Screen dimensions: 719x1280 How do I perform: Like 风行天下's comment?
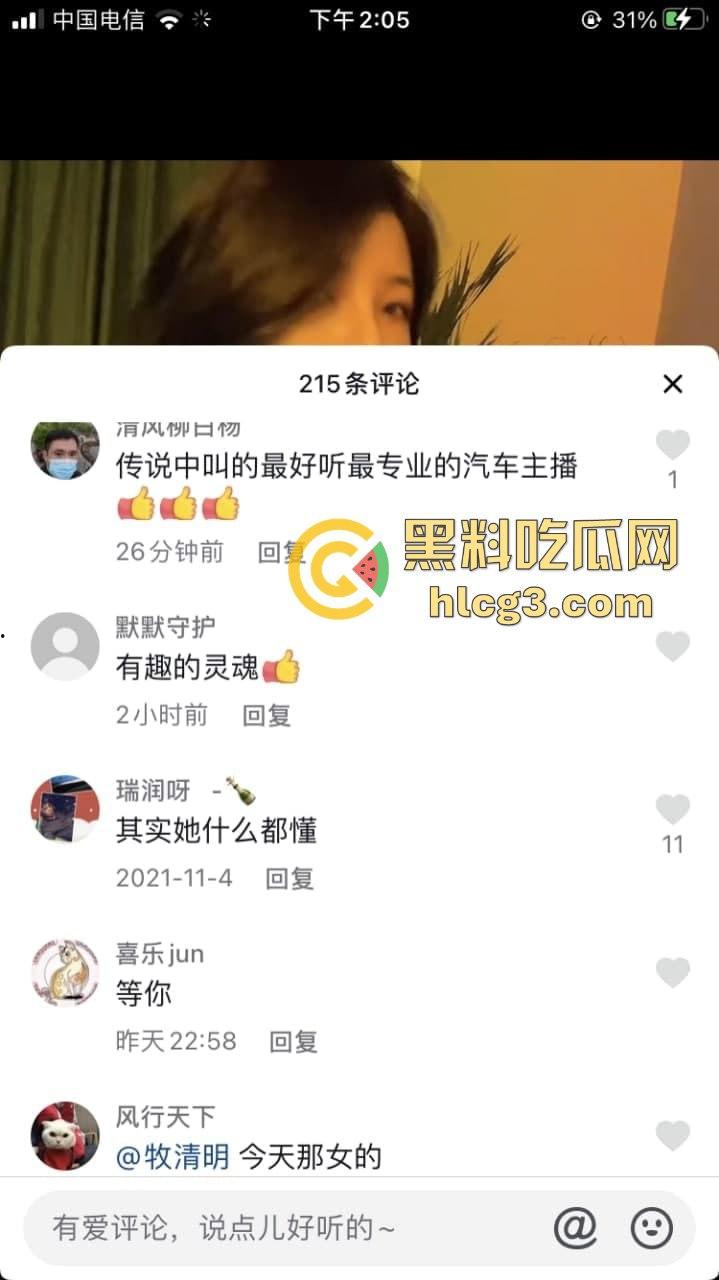[673, 1135]
